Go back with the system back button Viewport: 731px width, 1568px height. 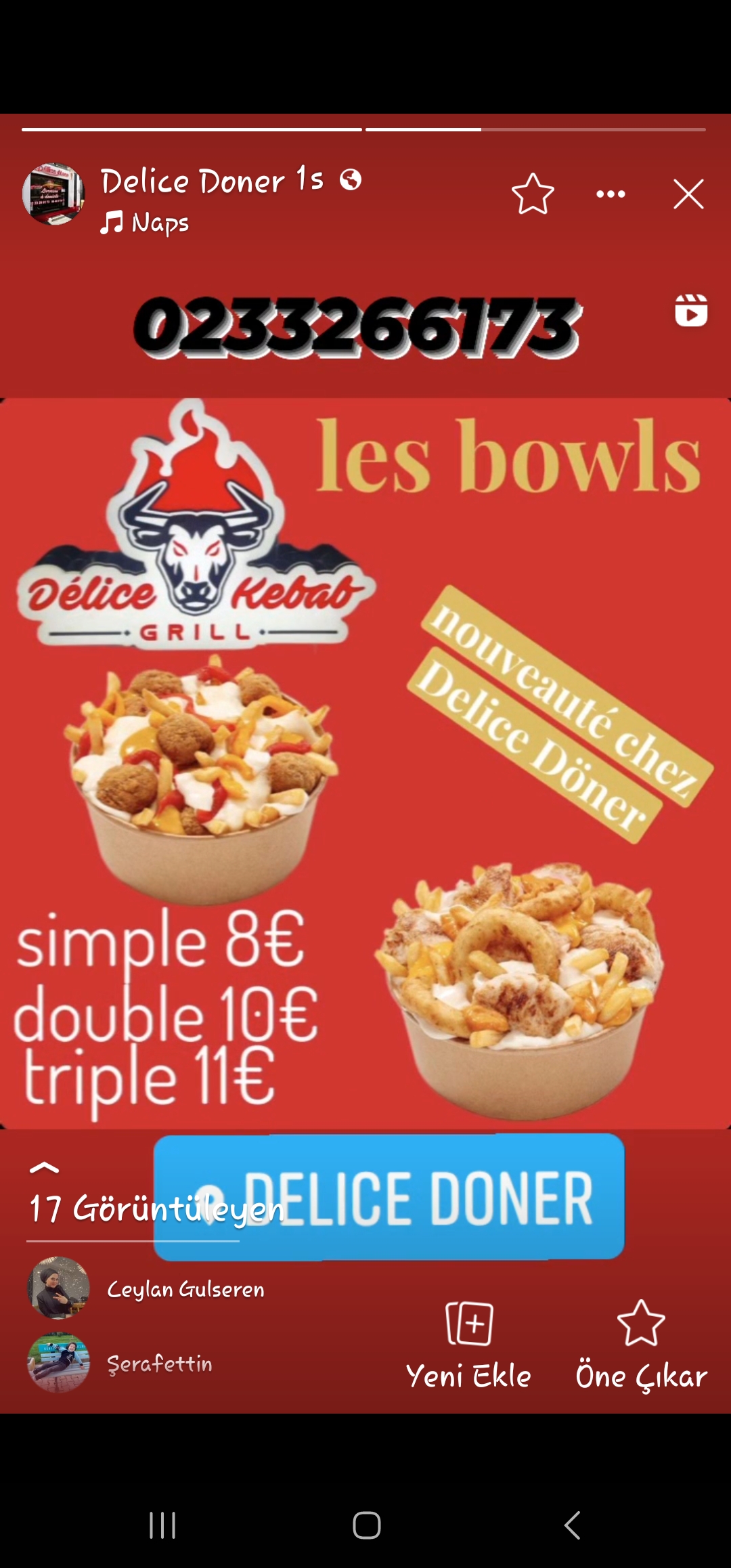pyautogui.click(x=573, y=1525)
